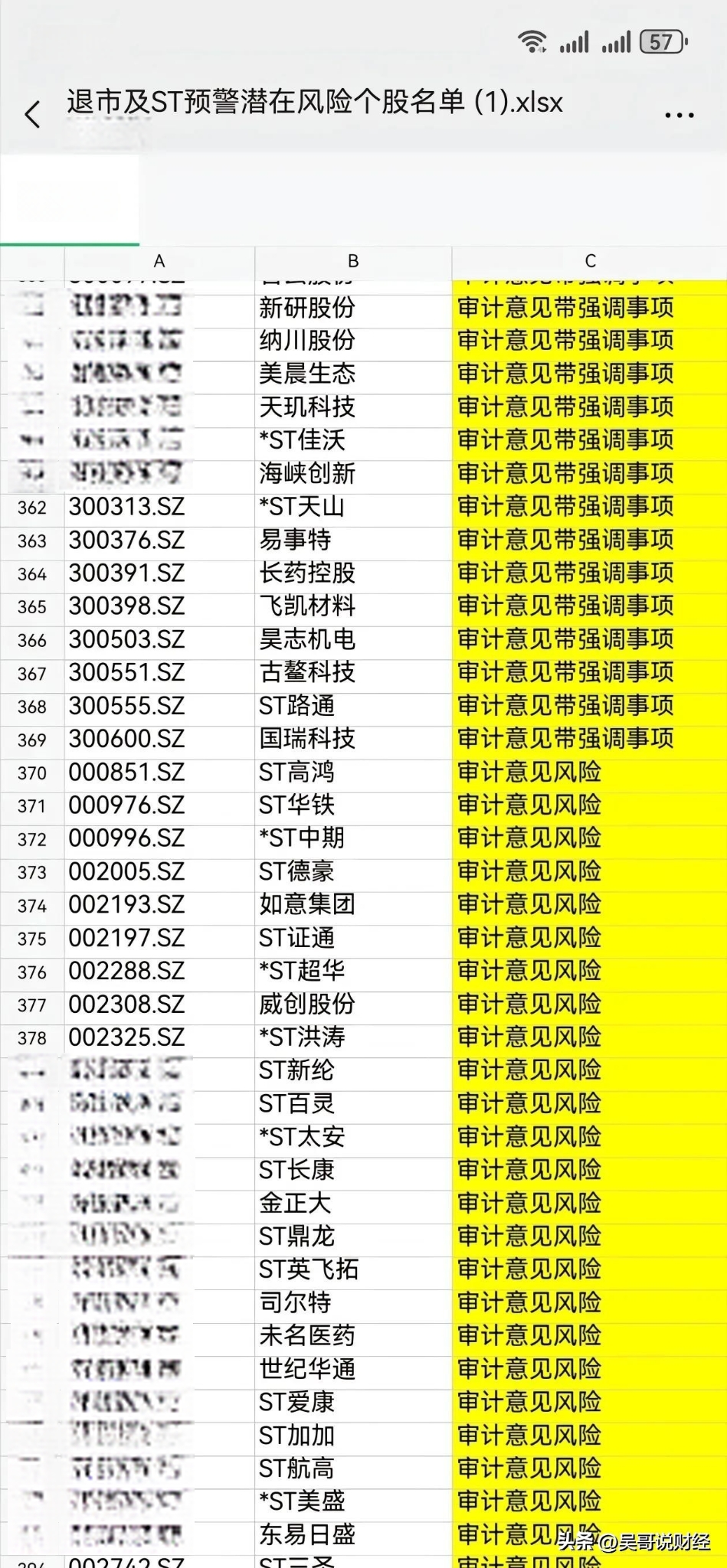Screen dimensions: 727x1568
Task: Open the three-dot overflow menu
Action: tap(679, 115)
